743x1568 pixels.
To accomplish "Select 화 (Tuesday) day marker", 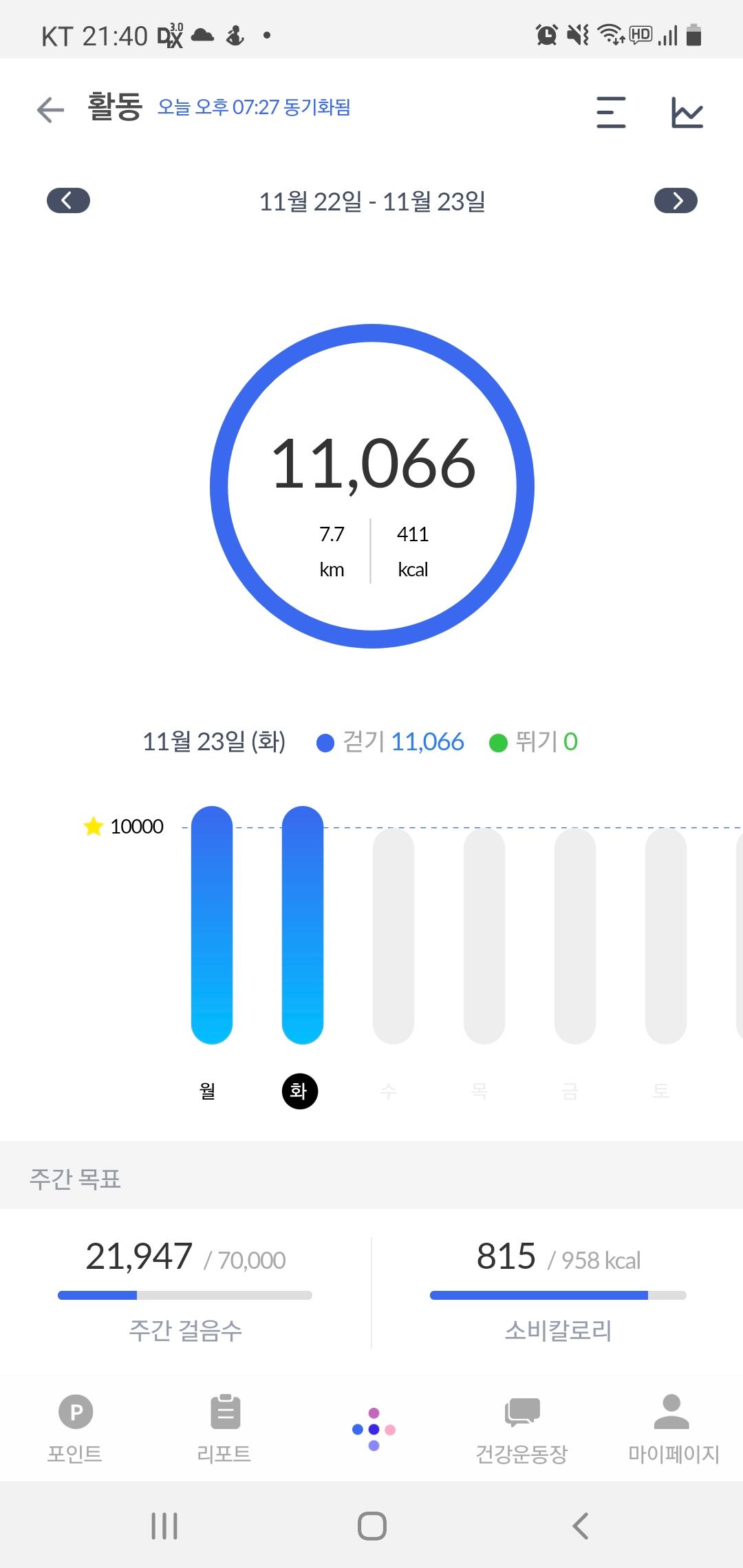I will (299, 1091).
